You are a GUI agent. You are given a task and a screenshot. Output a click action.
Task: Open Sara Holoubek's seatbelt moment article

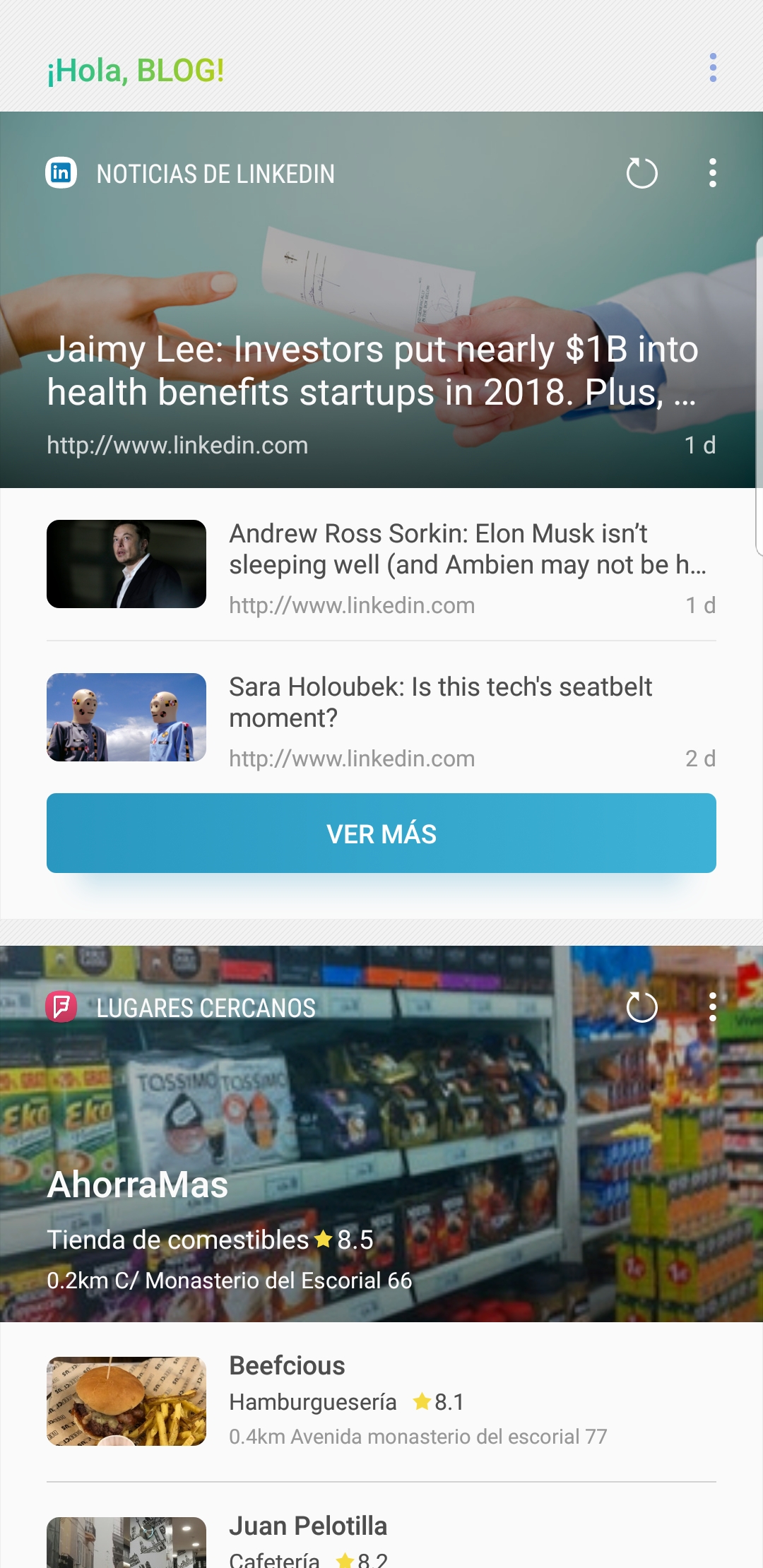[x=381, y=718]
